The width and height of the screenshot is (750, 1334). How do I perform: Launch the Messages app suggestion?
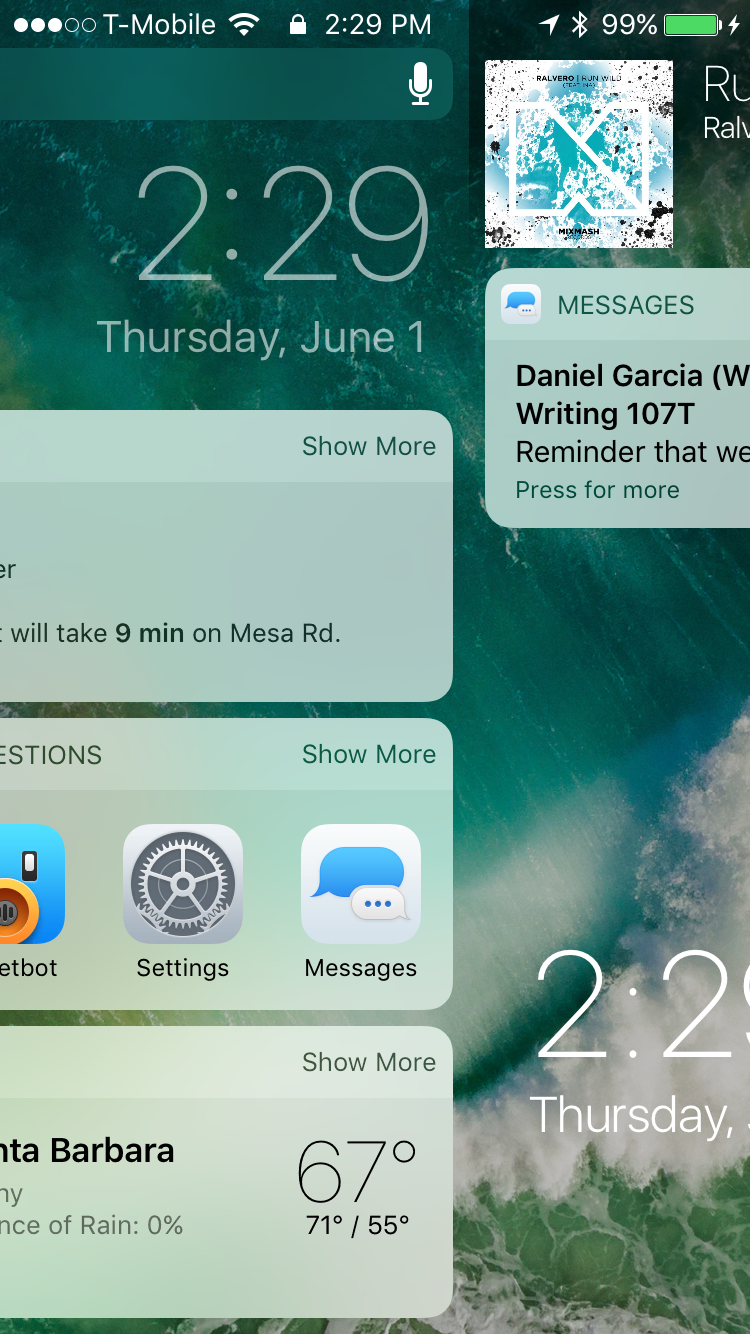pyautogui.click(x=361, y=884)
